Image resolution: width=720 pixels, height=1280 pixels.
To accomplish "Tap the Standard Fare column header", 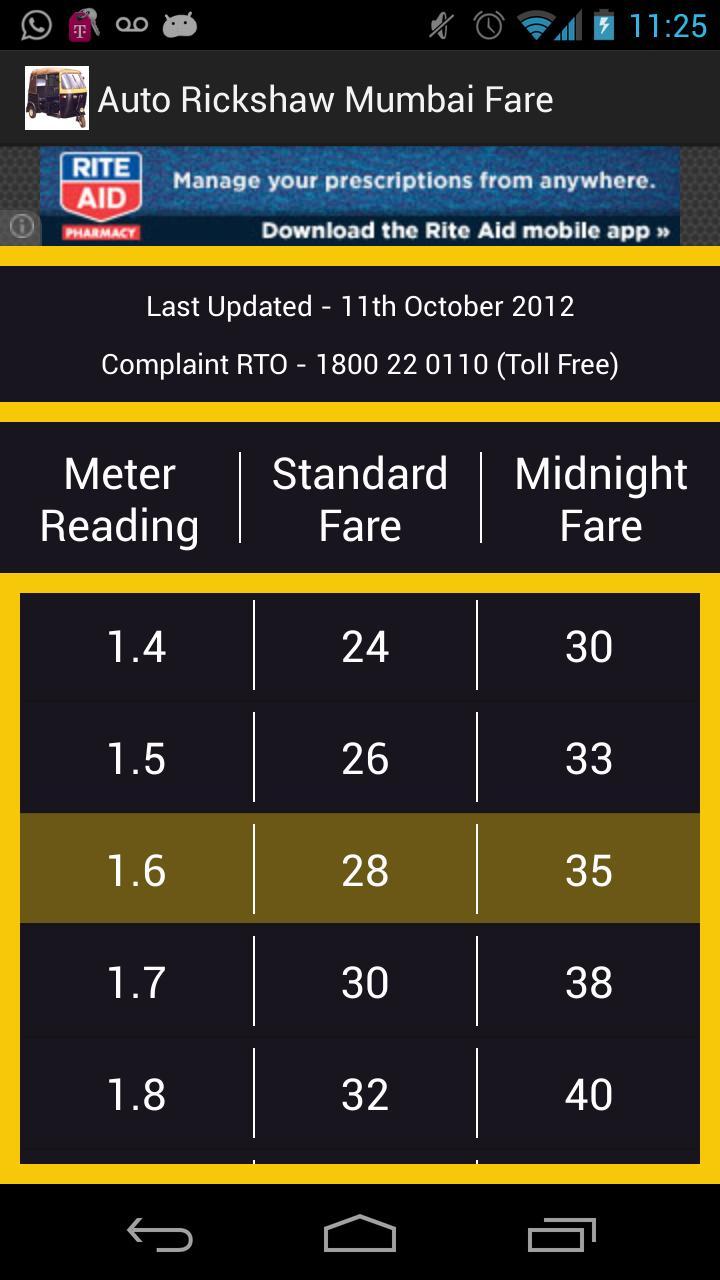I will 360,497.
